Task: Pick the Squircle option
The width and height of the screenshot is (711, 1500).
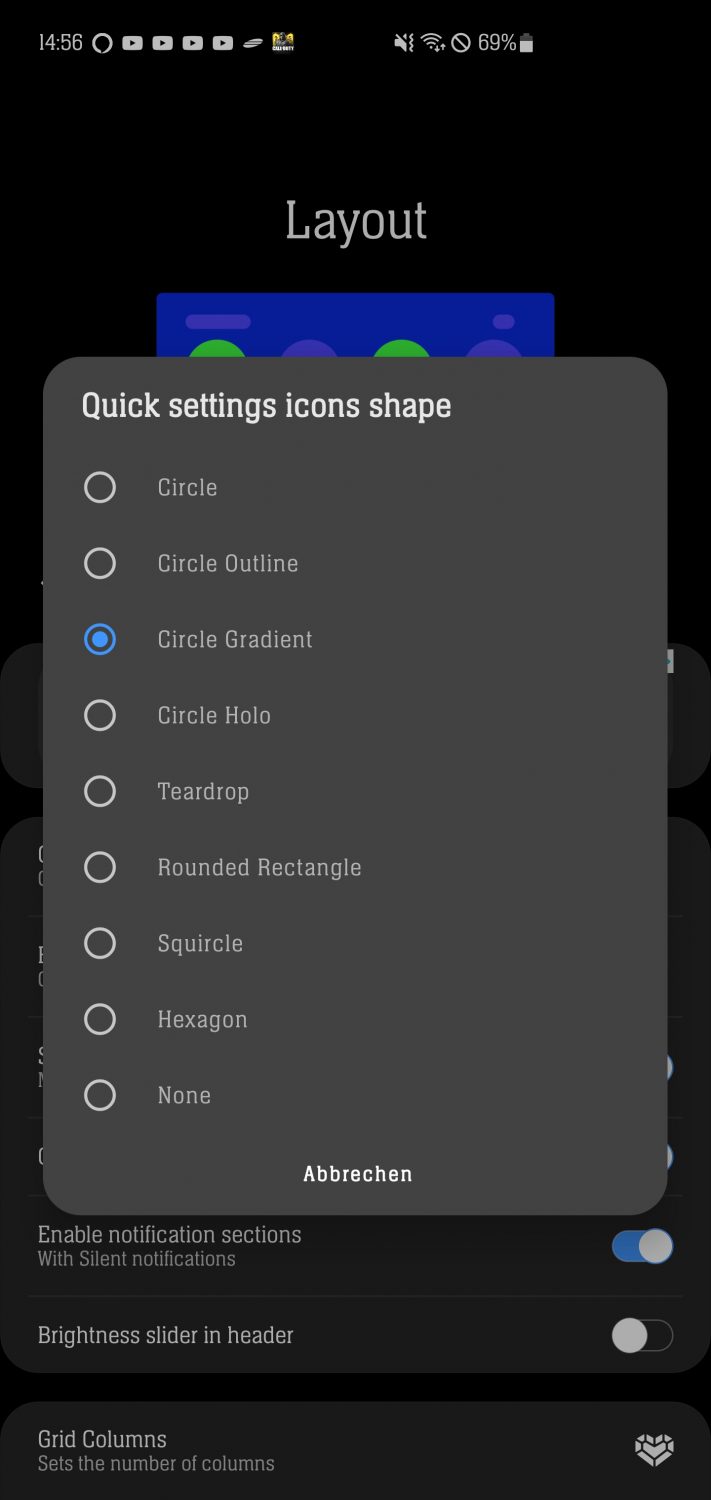Action: [x=355, y=943]
